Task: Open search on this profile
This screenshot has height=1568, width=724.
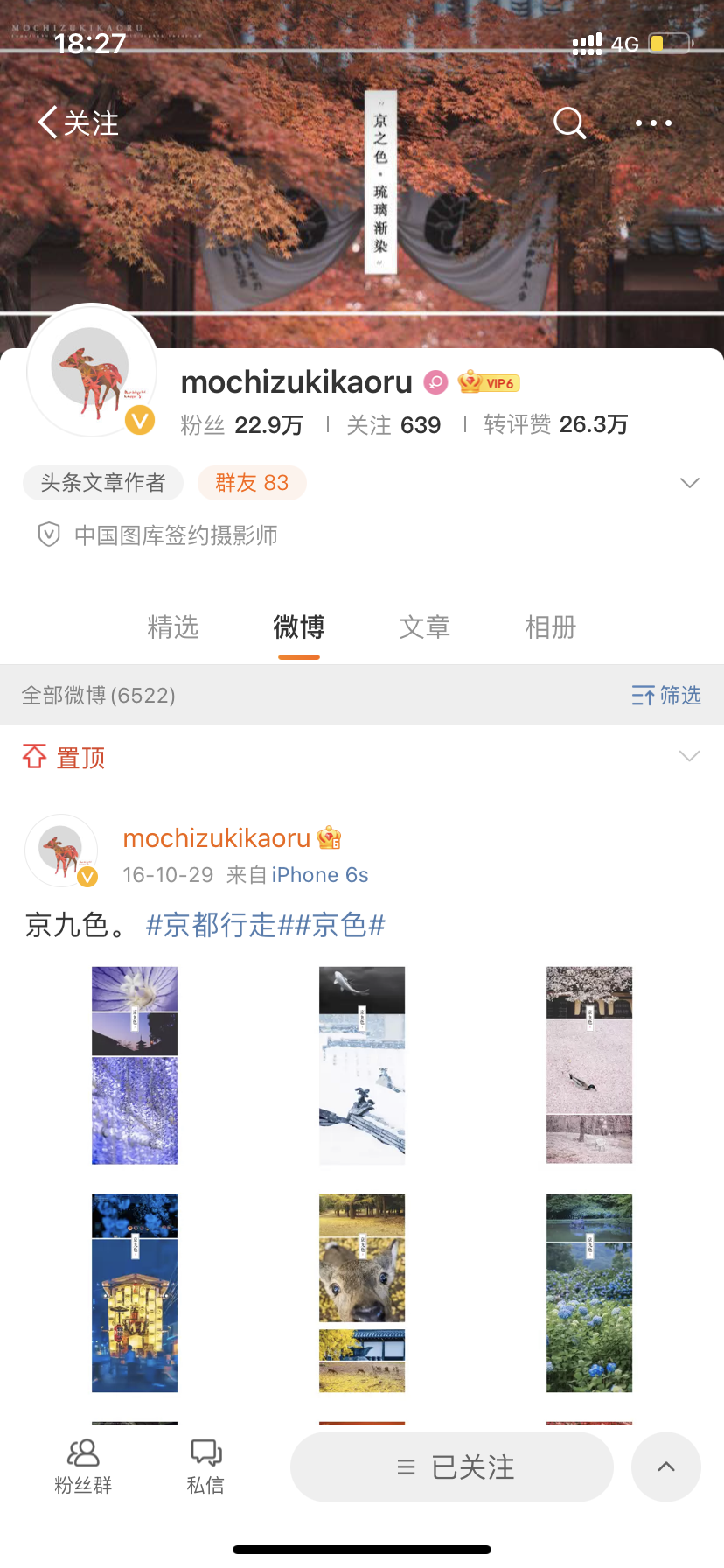Action: [569, 122]
